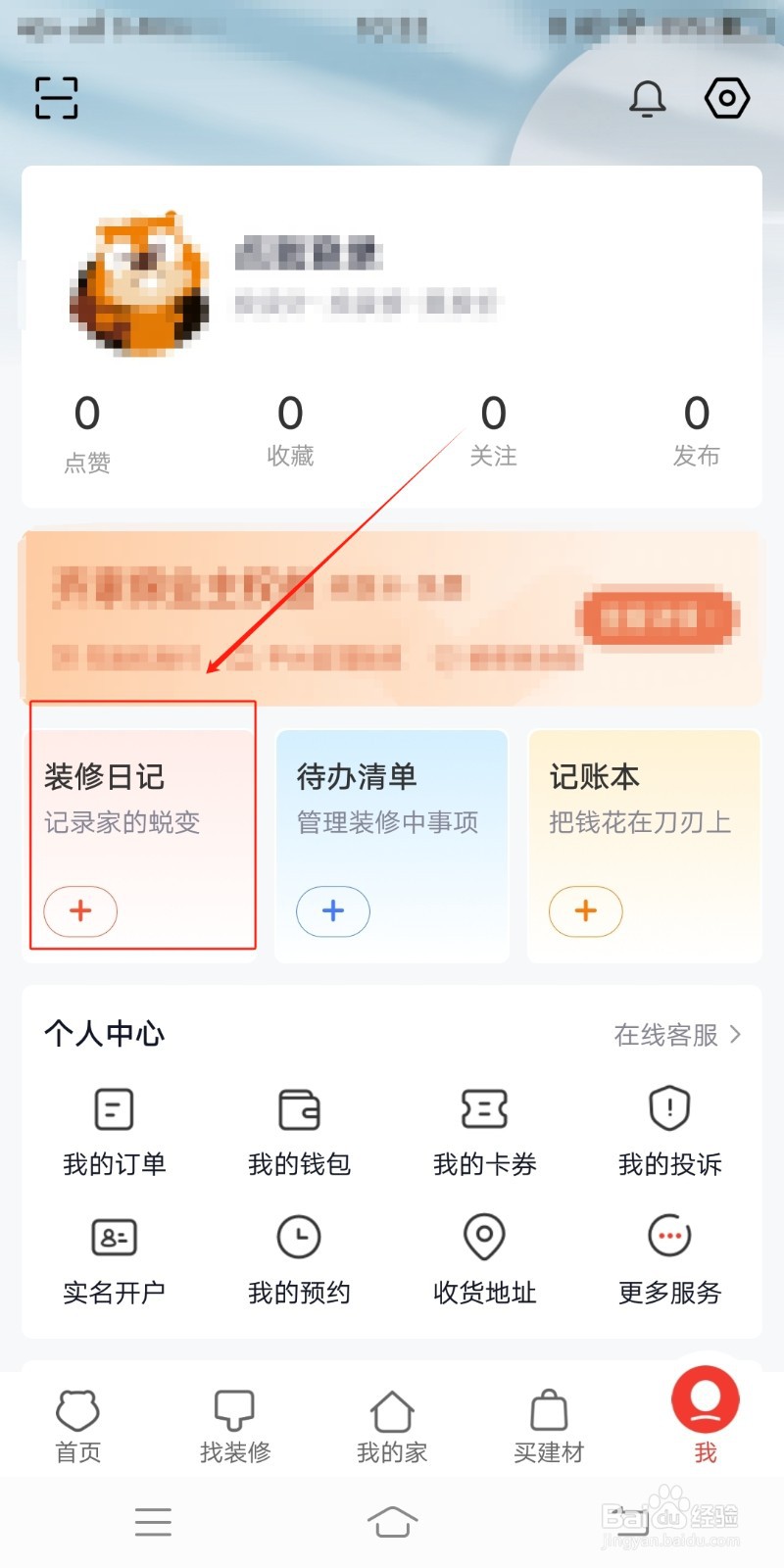The image size is (784, 1568).
Task: Create a new 装修日记 entry
Action: click(80, 911)
